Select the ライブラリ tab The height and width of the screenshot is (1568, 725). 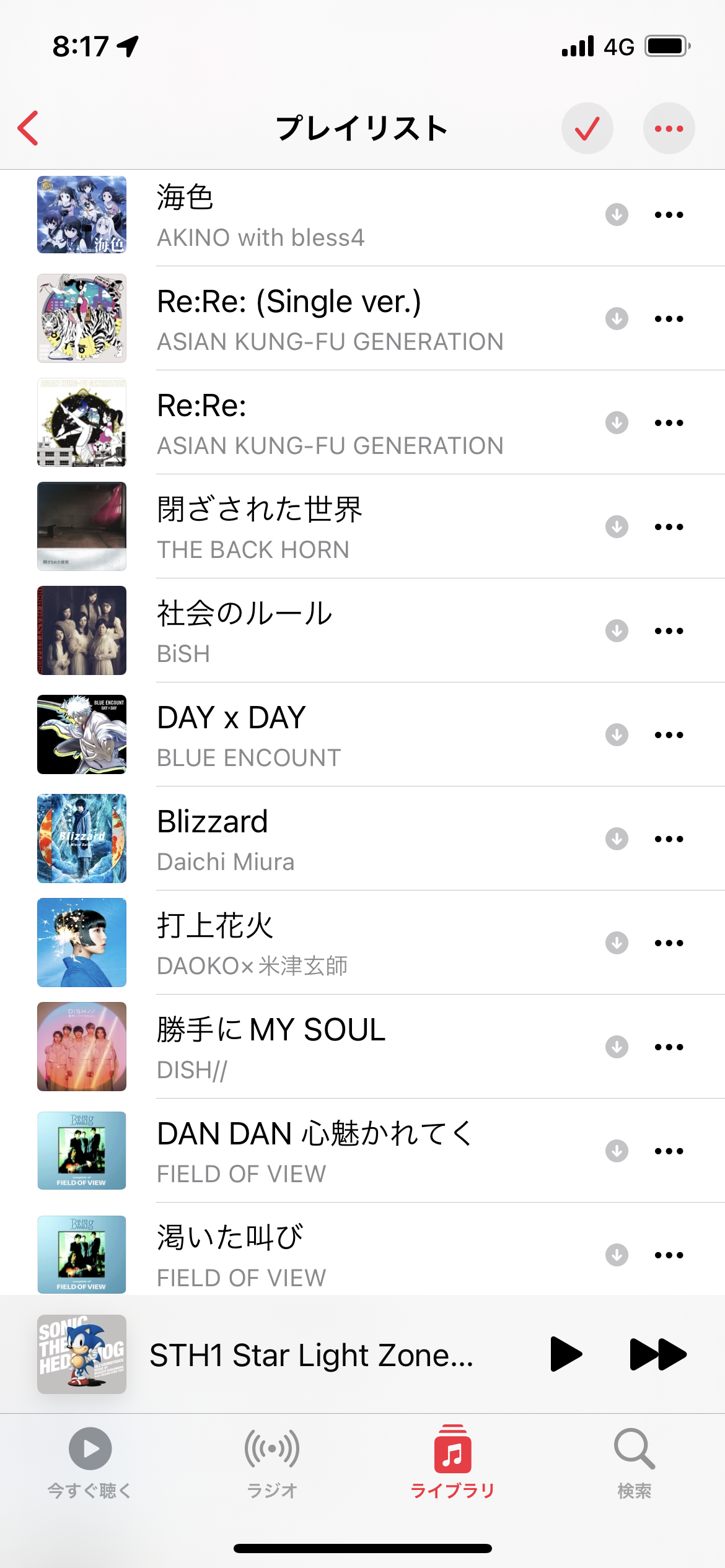(452, 1463)
